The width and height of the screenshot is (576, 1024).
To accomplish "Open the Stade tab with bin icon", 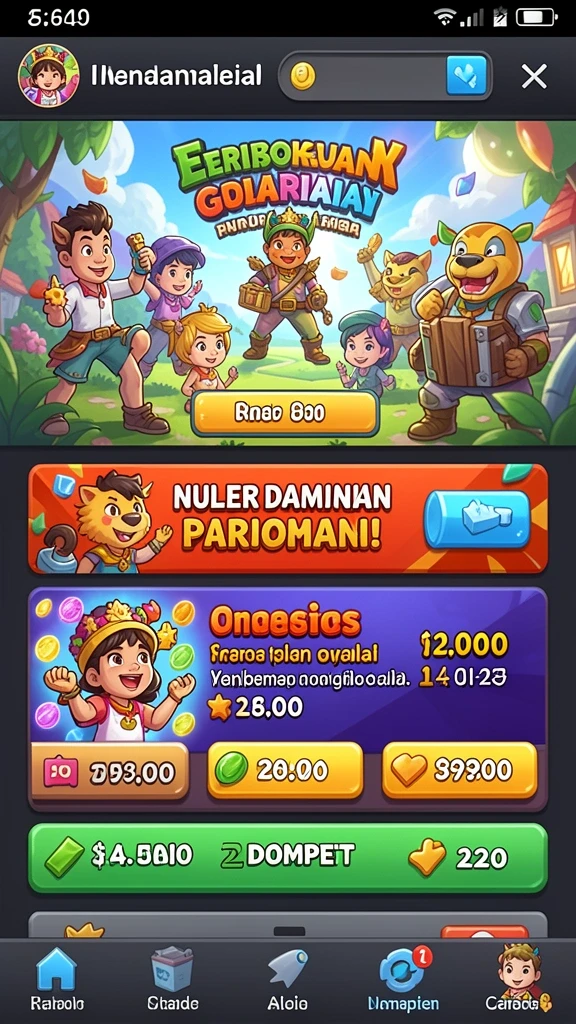I will pyautogui.click(x=172, y=978).
